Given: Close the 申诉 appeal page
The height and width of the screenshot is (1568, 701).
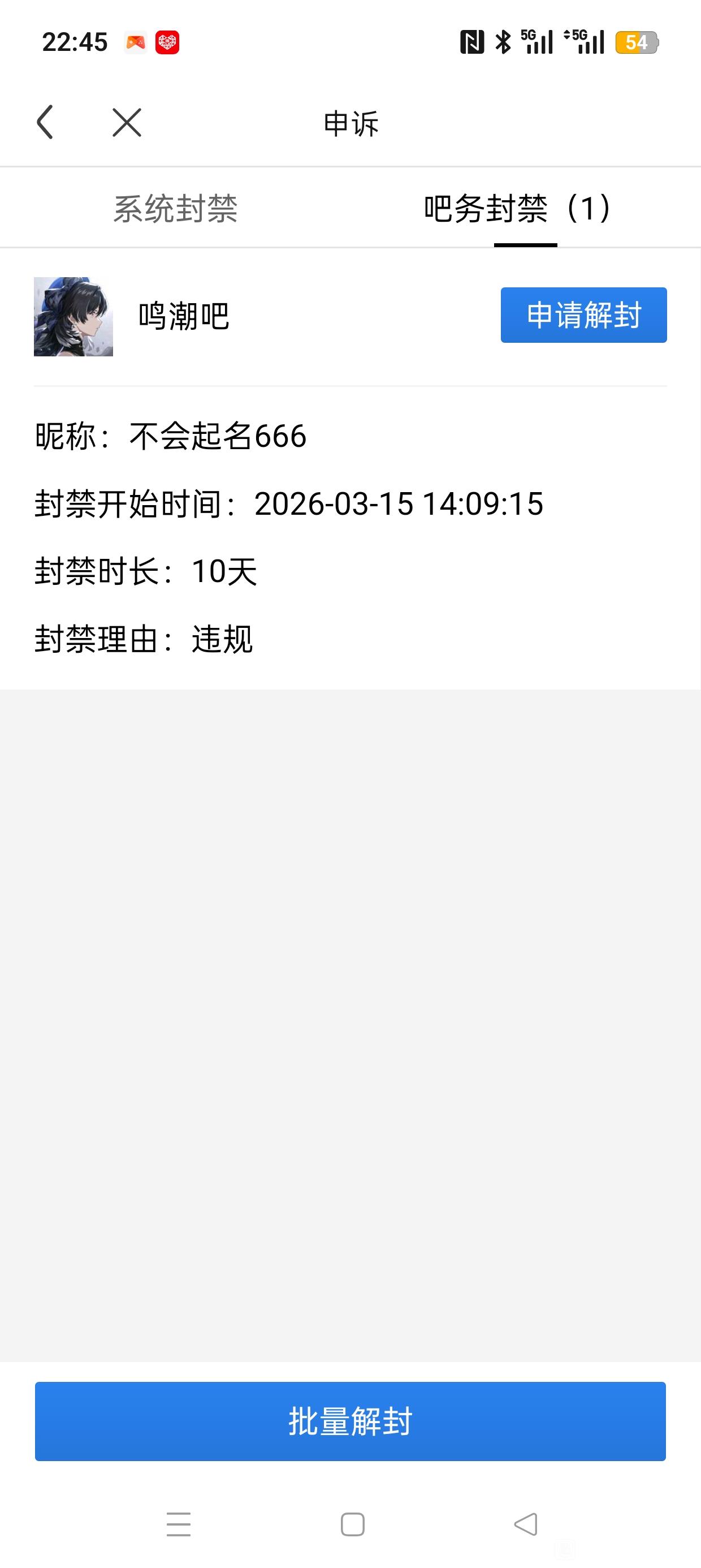Looking at the screenshot, I should point(127,122).
